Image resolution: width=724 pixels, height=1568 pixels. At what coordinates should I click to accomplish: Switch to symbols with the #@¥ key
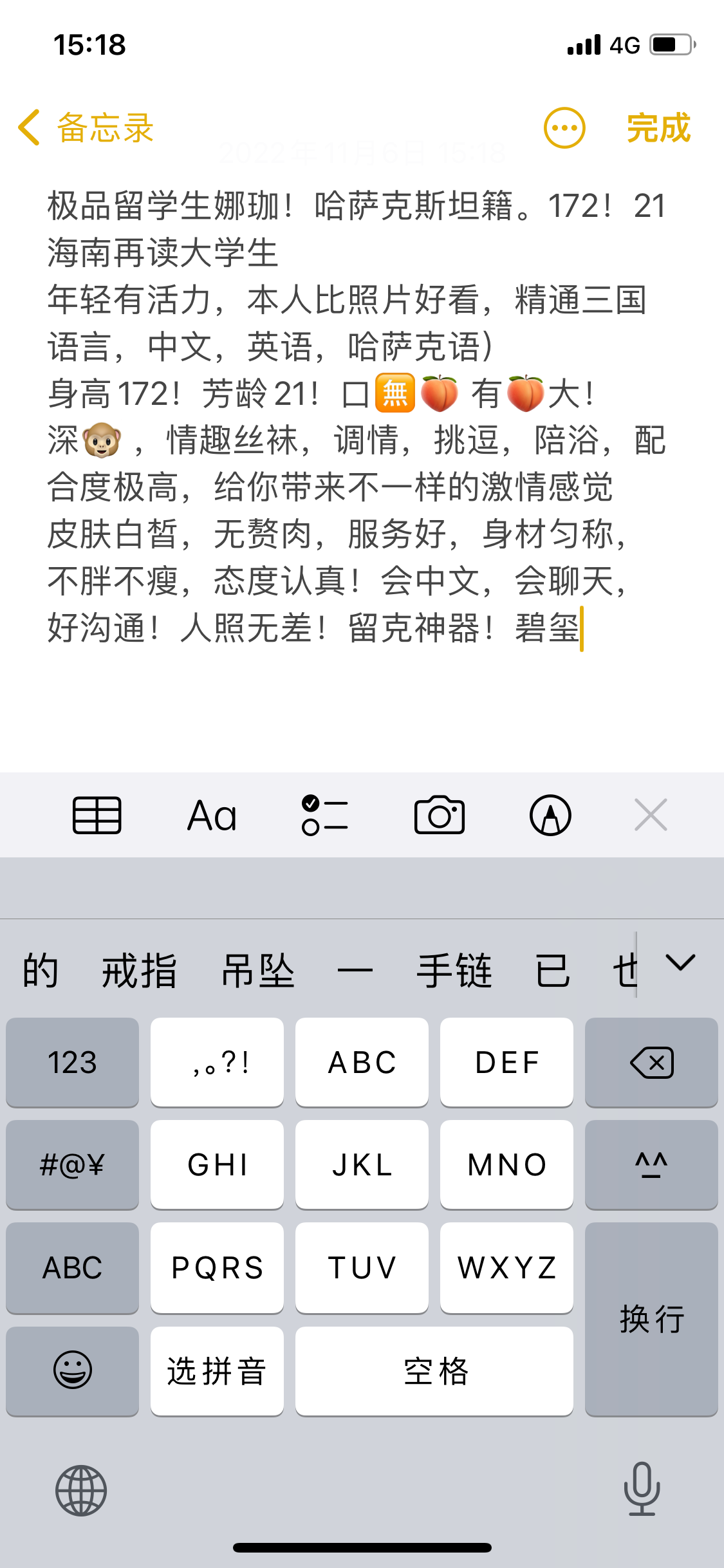[x=72, y=1165]
